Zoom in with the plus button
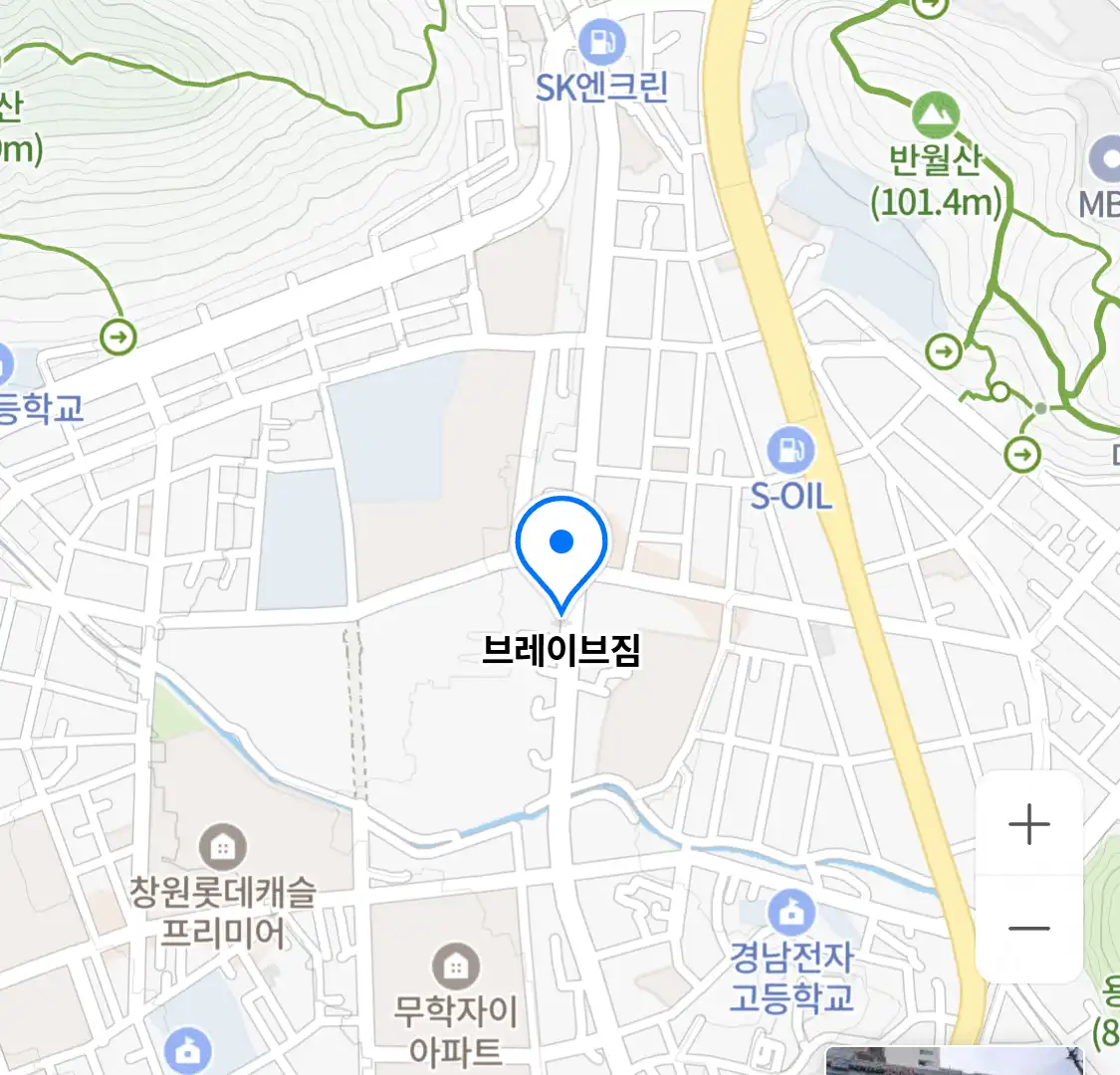Viewport: 1120px width, 1075px height. pos(1028,825)
